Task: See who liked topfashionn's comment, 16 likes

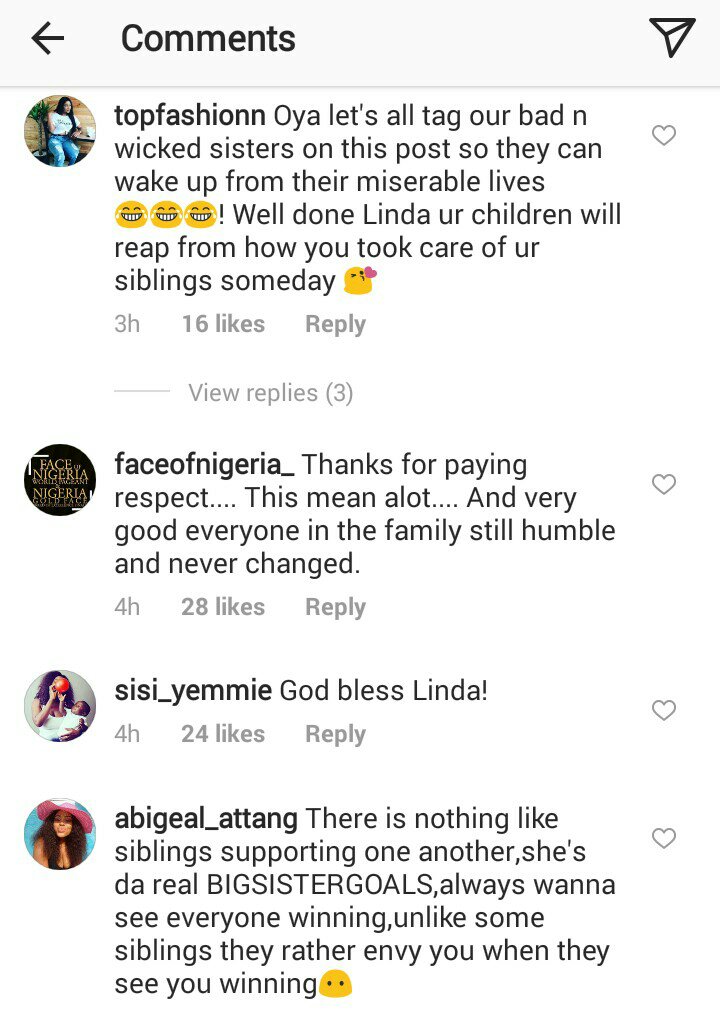Action: coord(223,324)
